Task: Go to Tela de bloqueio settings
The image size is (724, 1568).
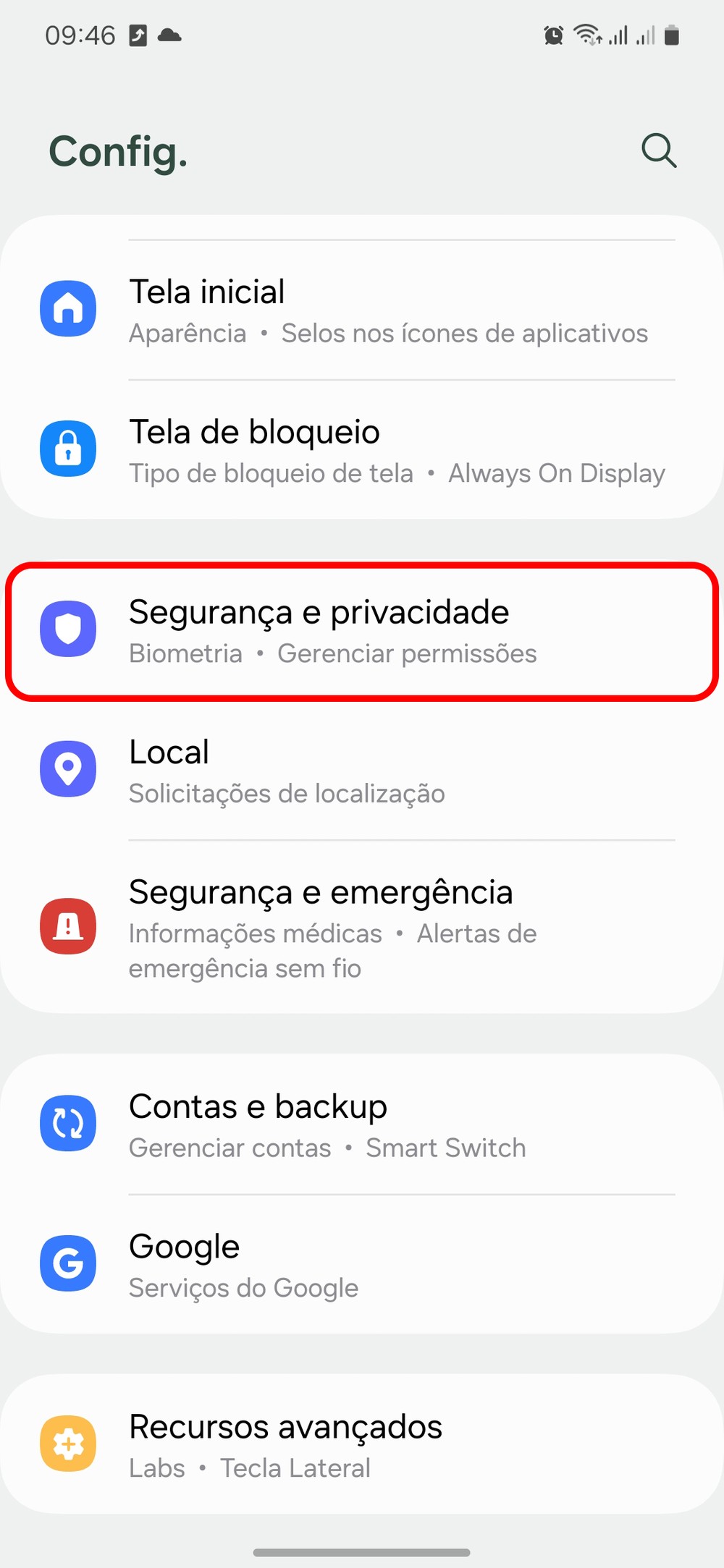Action: coord(362,449)
